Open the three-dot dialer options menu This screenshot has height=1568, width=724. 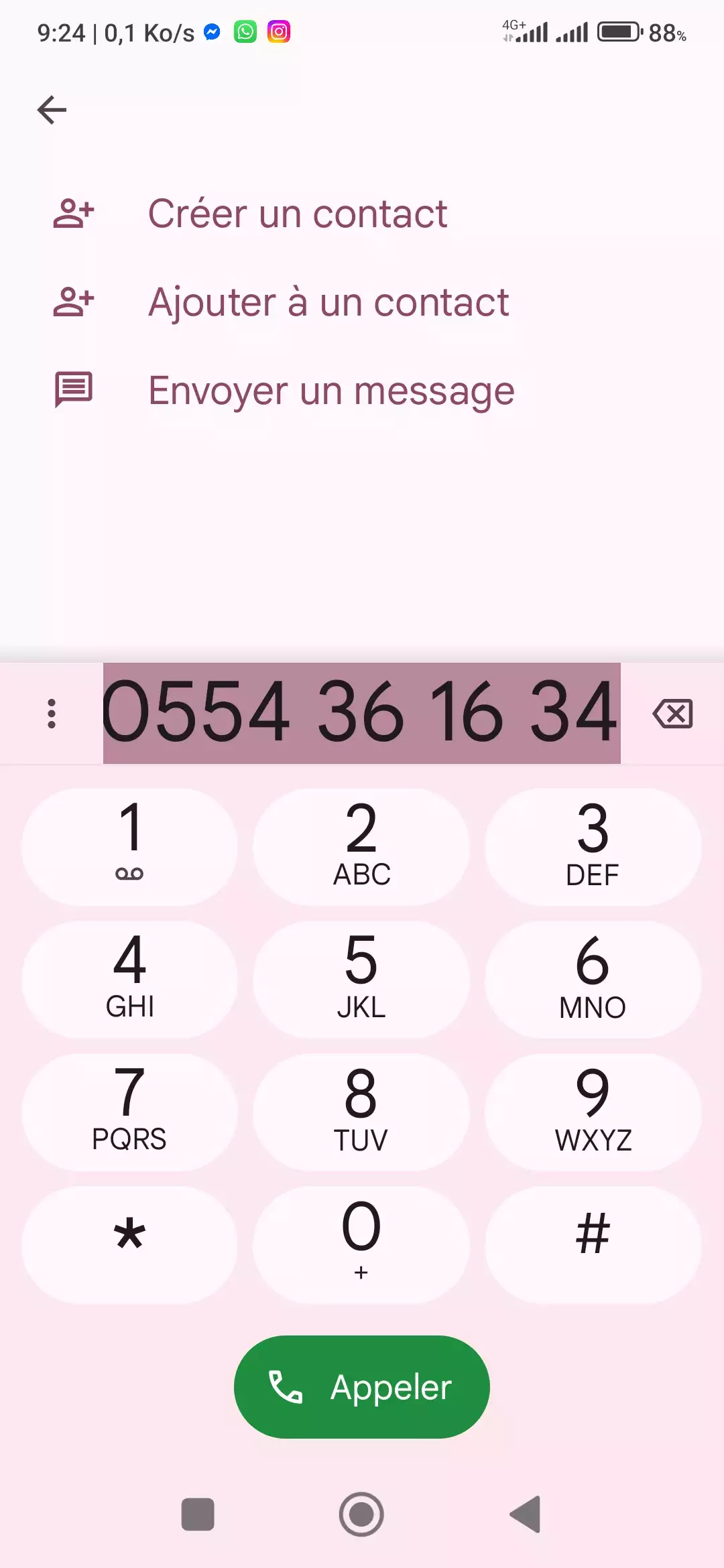coord(52,714)
